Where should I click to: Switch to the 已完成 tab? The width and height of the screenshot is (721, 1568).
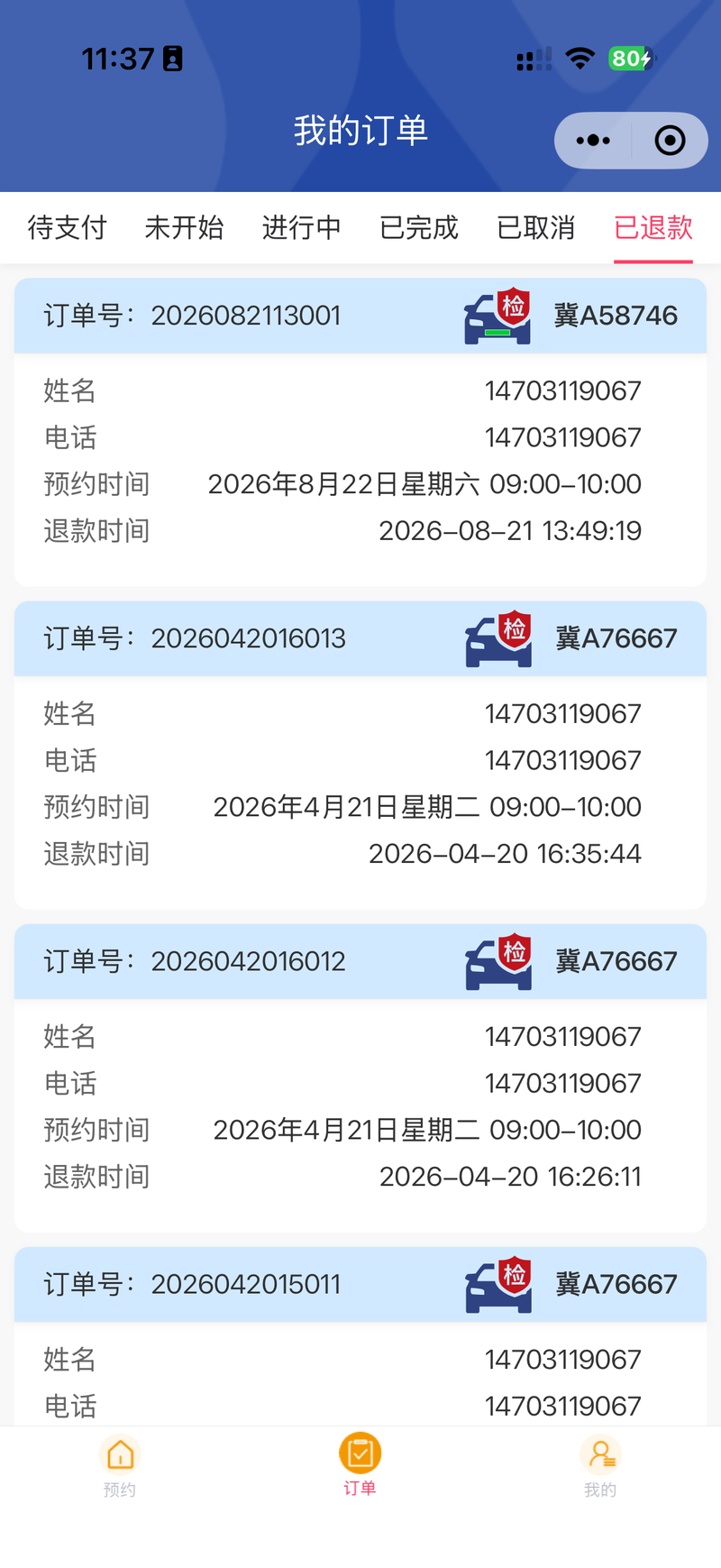click(419, 227)
